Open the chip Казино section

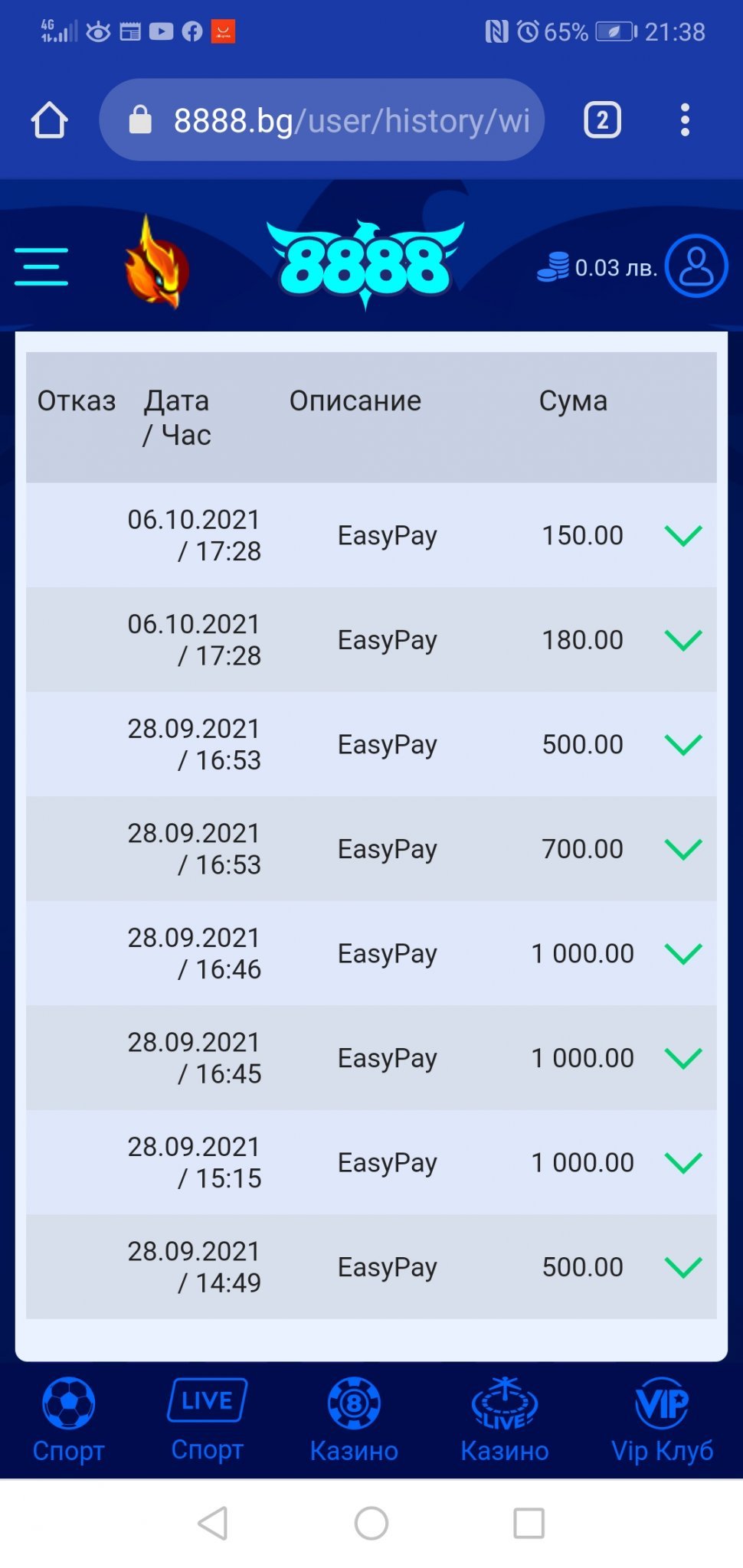coord(354,1420)
